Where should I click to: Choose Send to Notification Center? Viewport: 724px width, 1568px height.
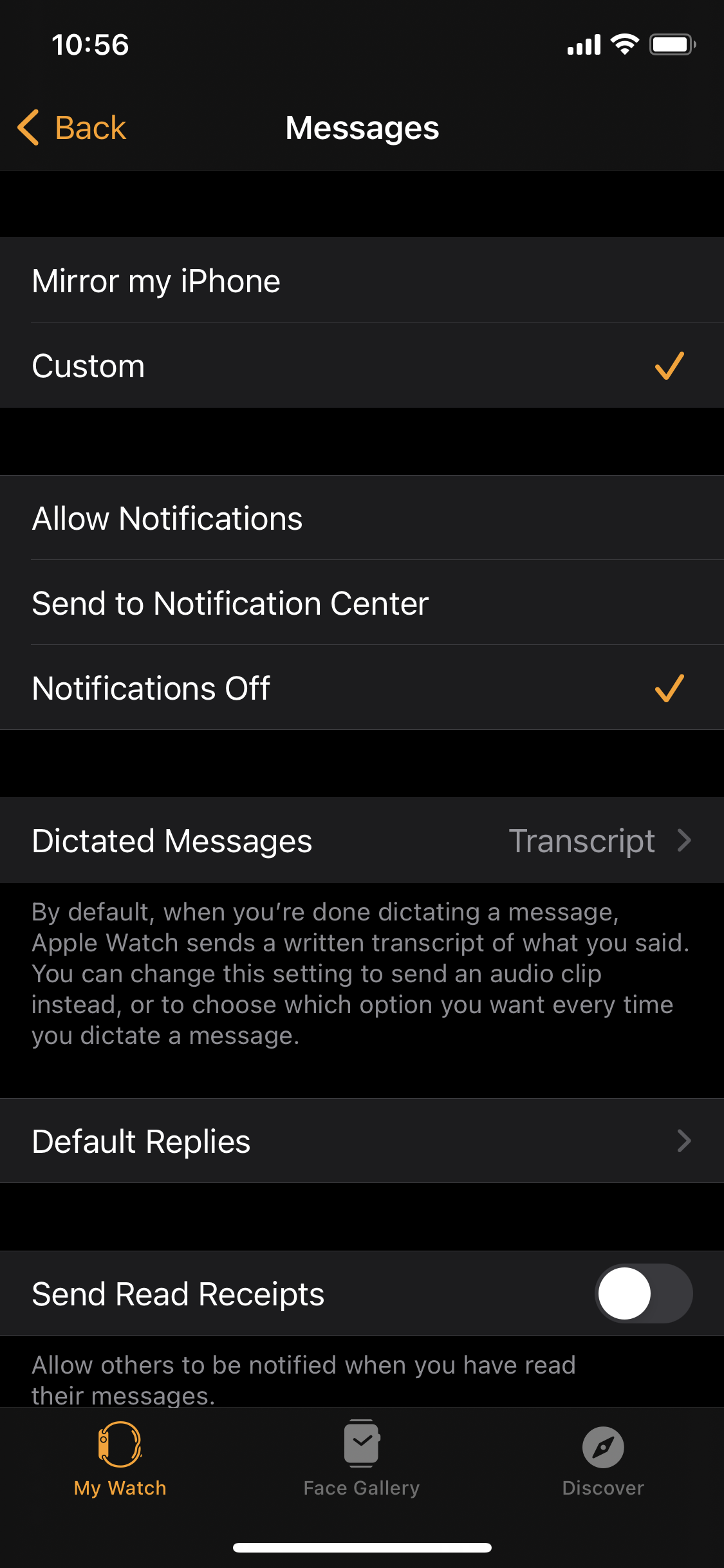[x=362, y=603]
